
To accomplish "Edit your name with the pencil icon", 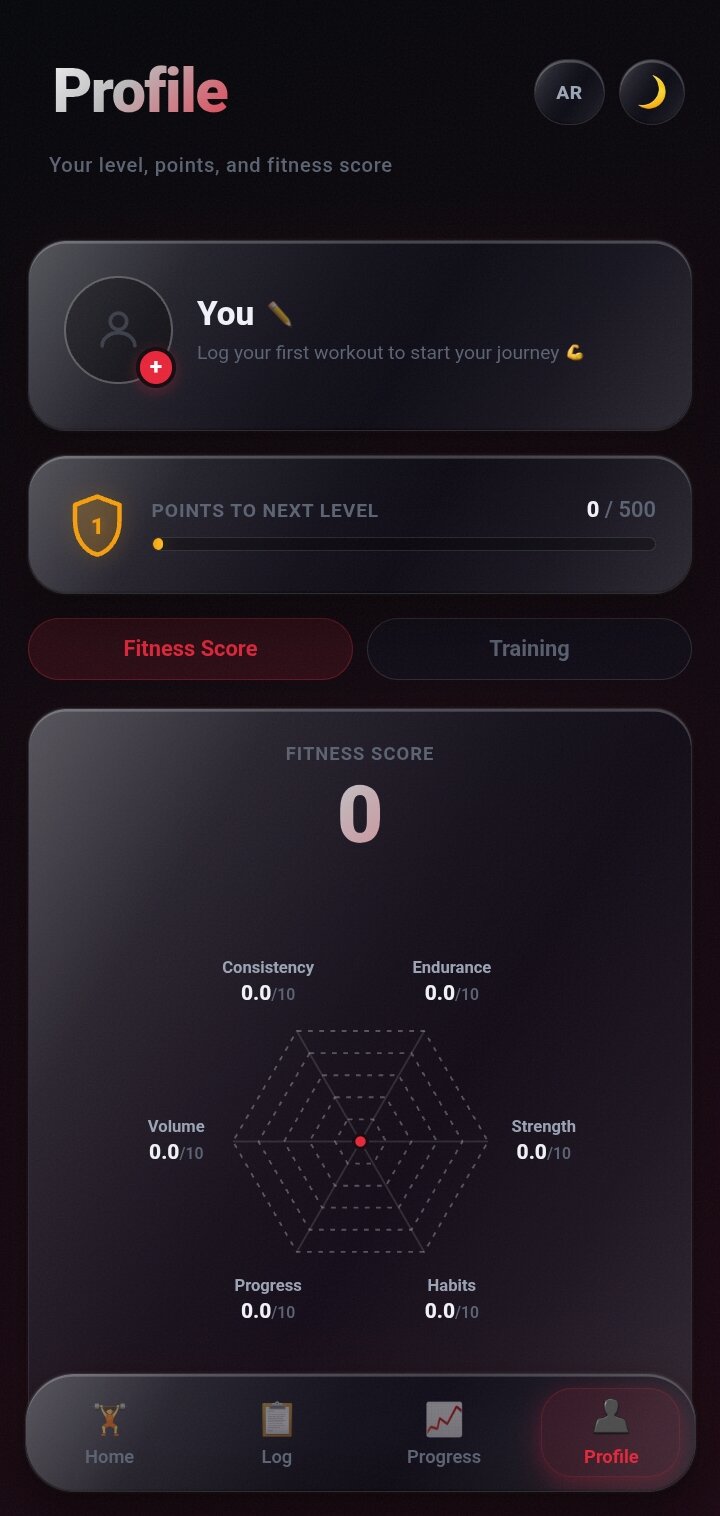I will tap(280, 314).
